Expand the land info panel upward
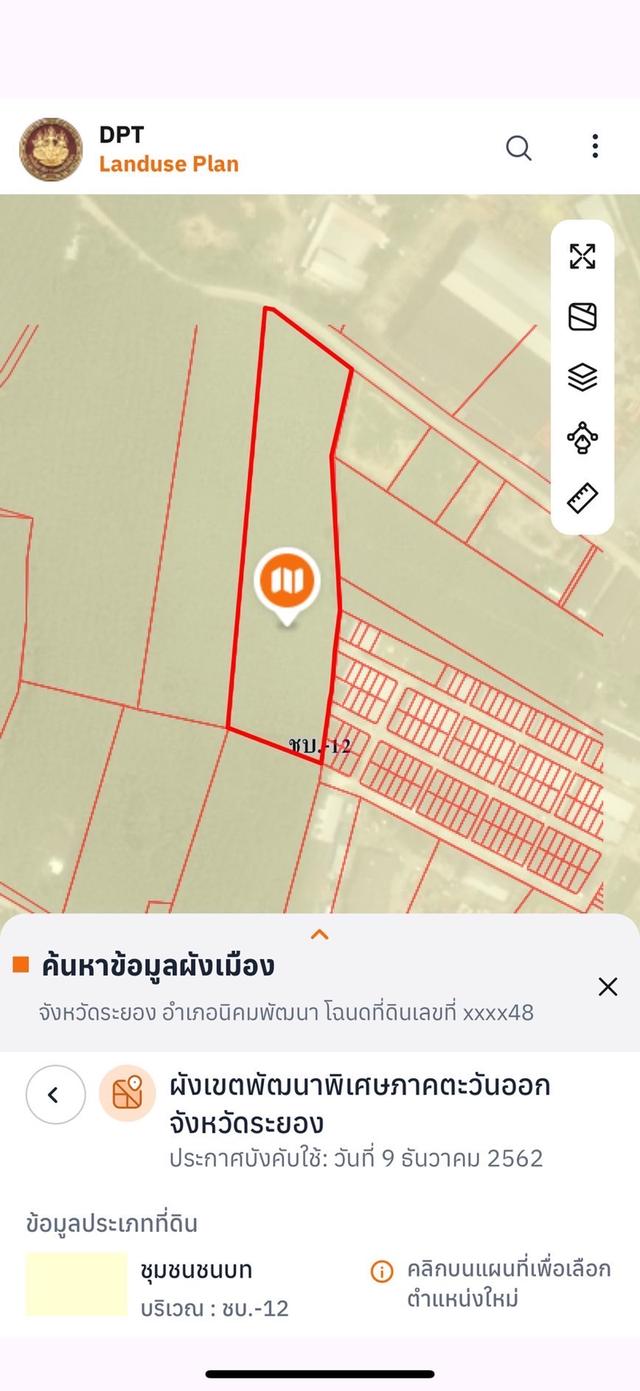640x1391 pixels. coord(320,934)
